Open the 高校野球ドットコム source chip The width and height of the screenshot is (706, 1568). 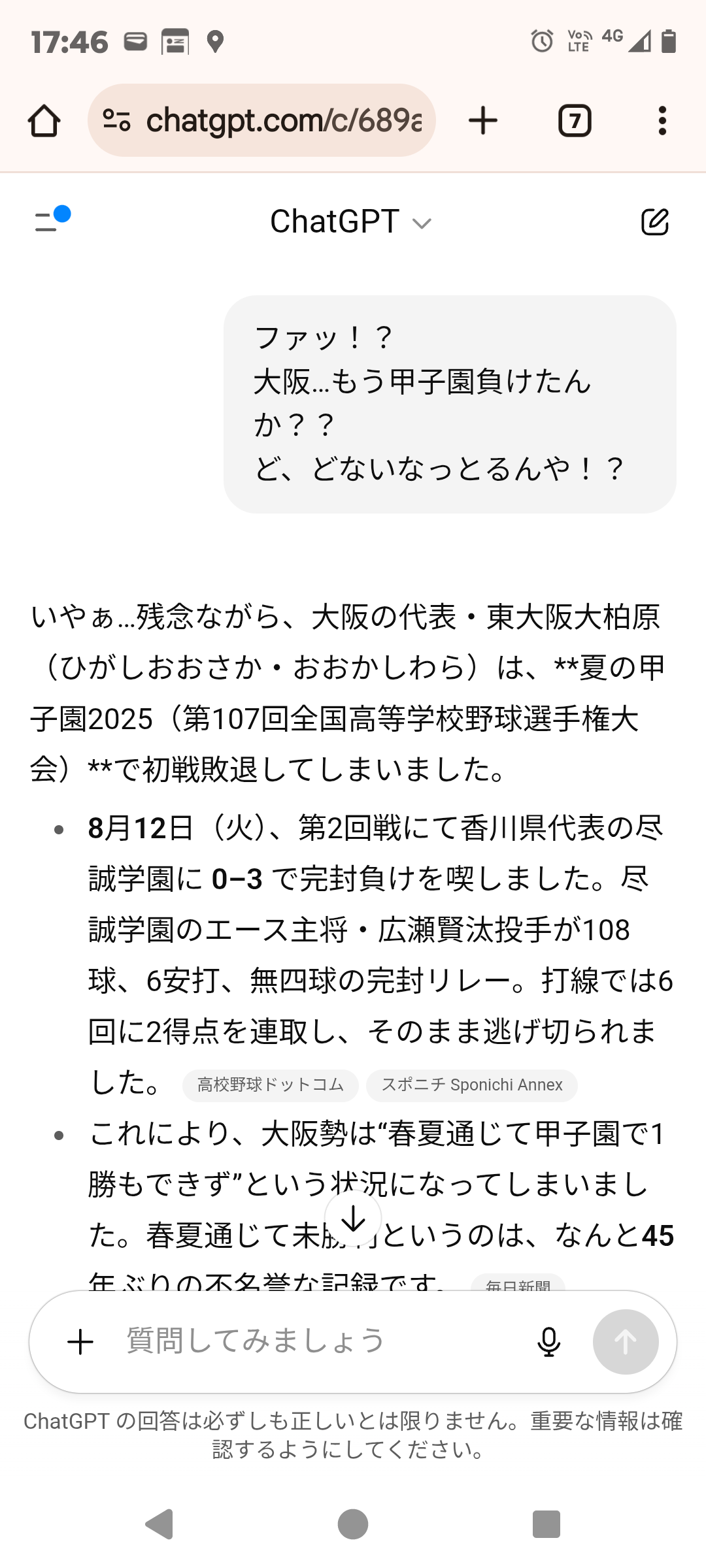coord(271,1085)
